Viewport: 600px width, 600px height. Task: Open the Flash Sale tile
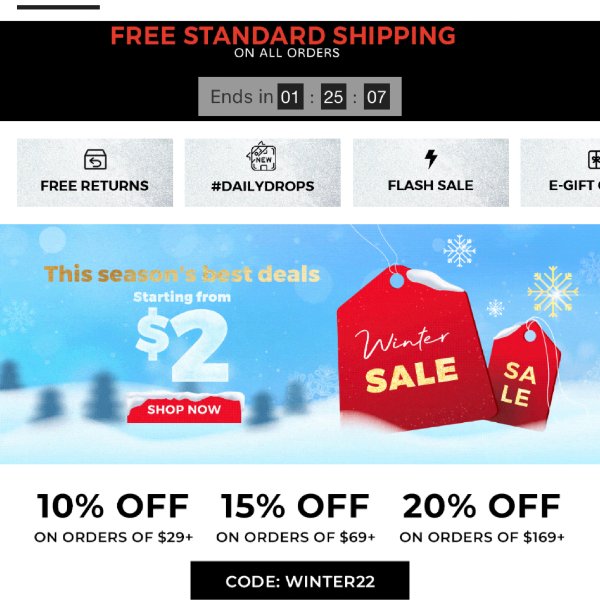[430, 172]
